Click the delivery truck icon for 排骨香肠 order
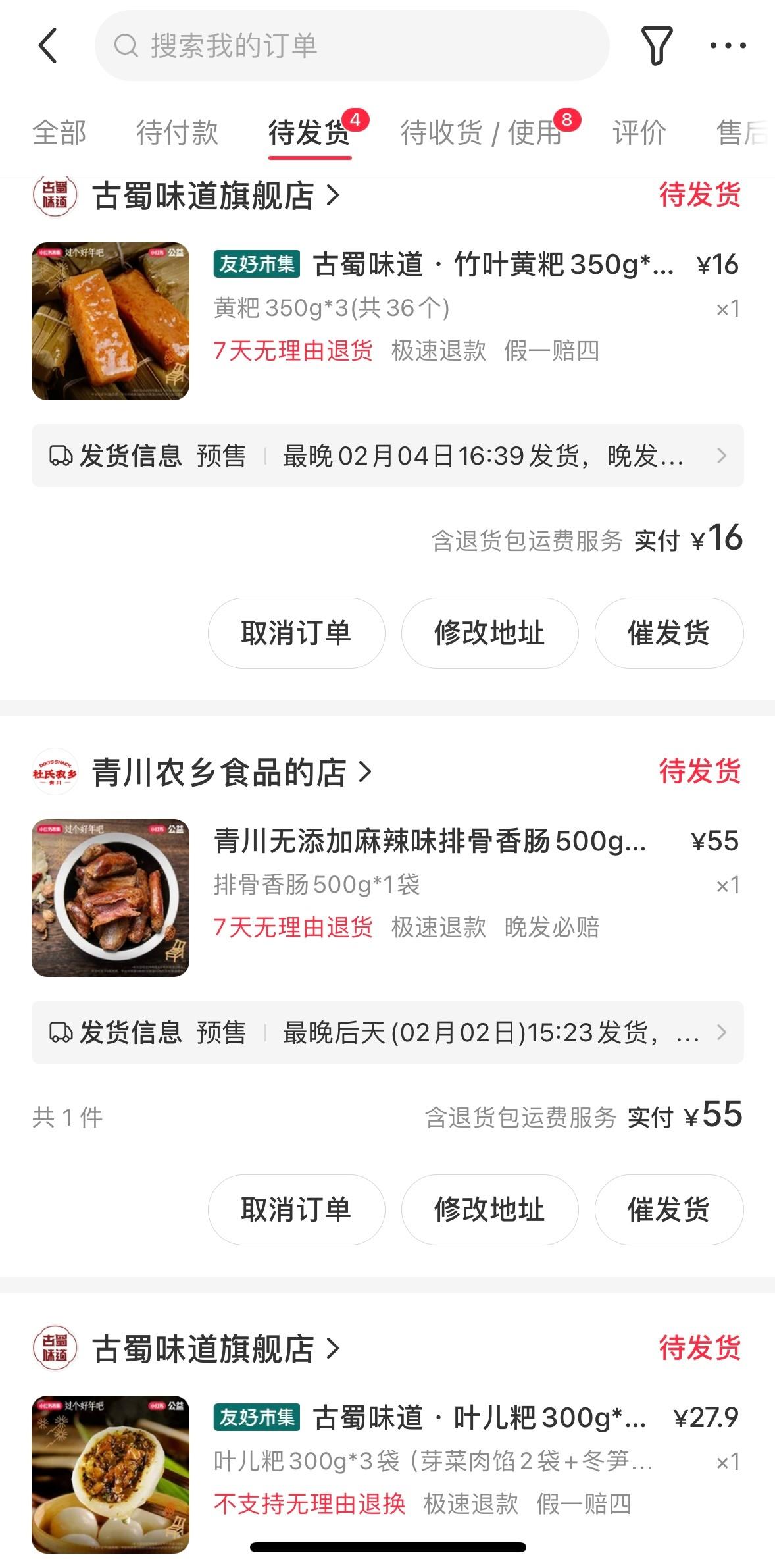 (x=61, y=1033)
